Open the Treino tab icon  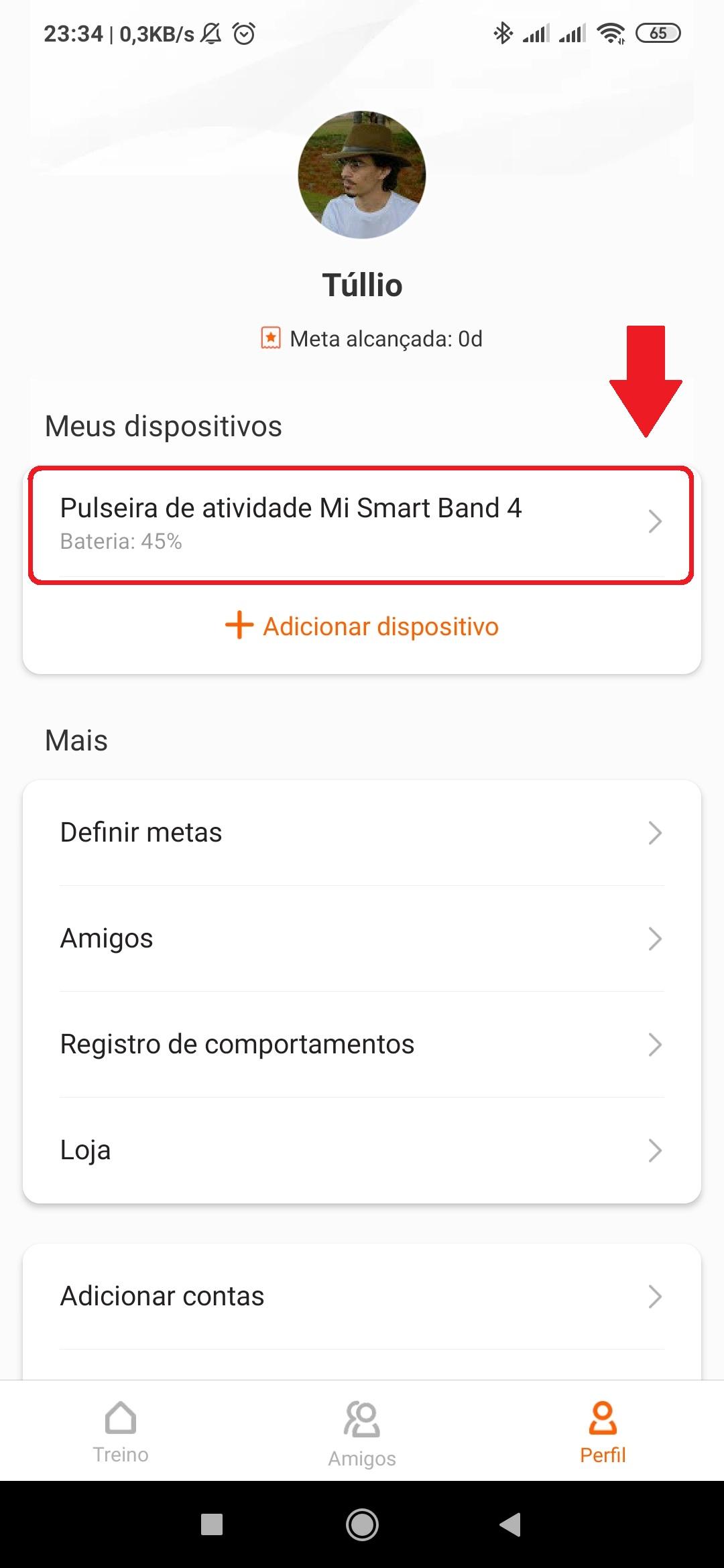point(121,1416)
